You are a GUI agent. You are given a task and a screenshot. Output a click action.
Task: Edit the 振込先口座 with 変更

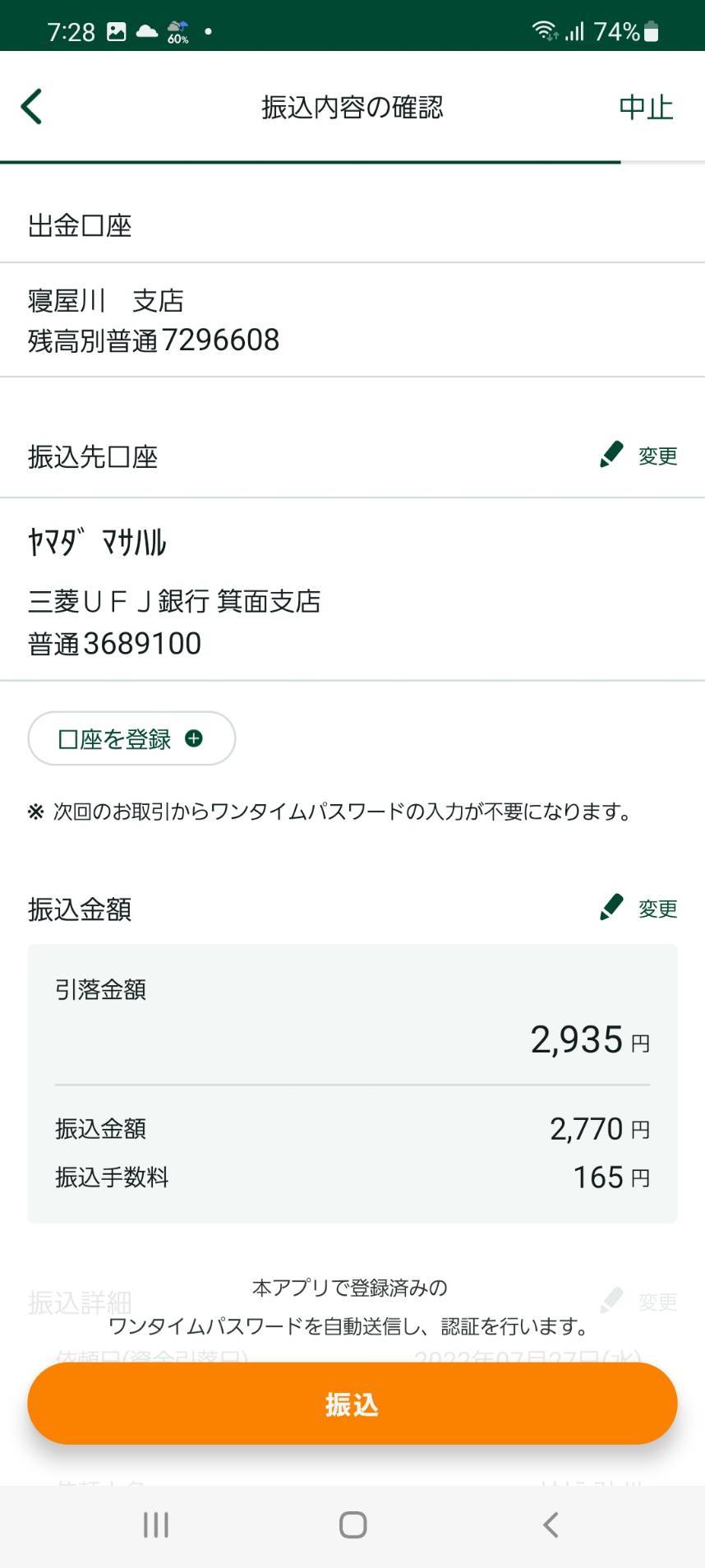pos(638,455)
